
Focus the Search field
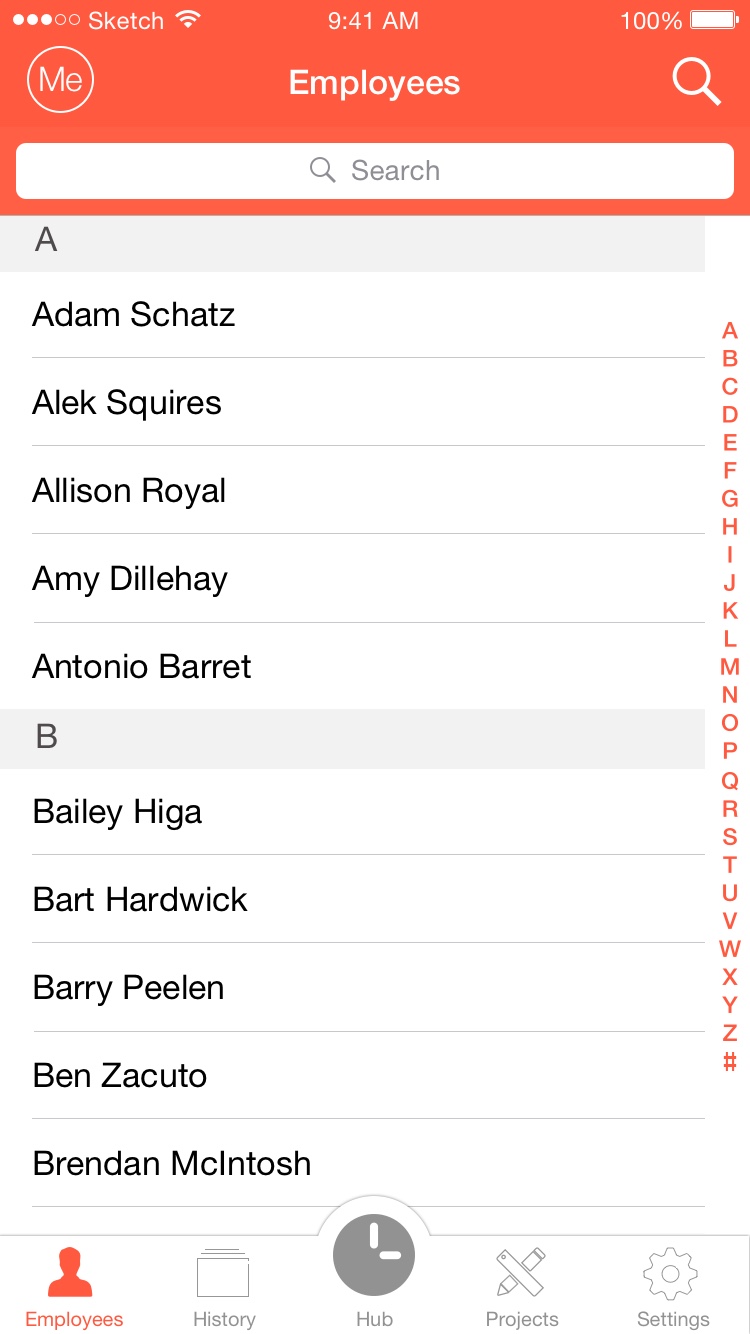375,170
